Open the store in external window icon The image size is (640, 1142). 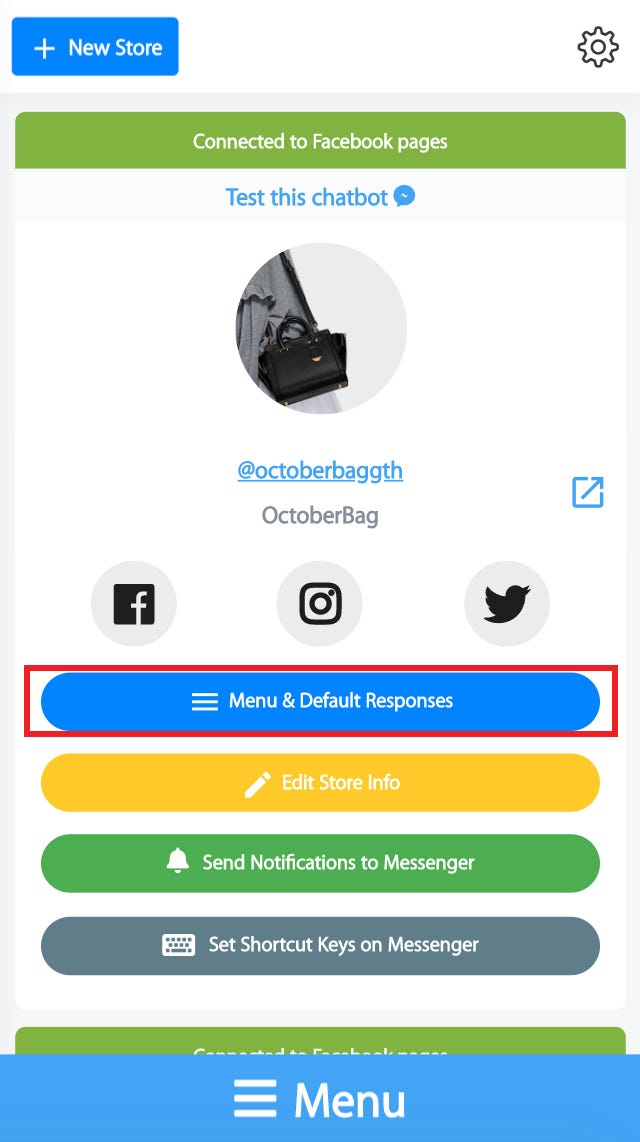(587, 492)
